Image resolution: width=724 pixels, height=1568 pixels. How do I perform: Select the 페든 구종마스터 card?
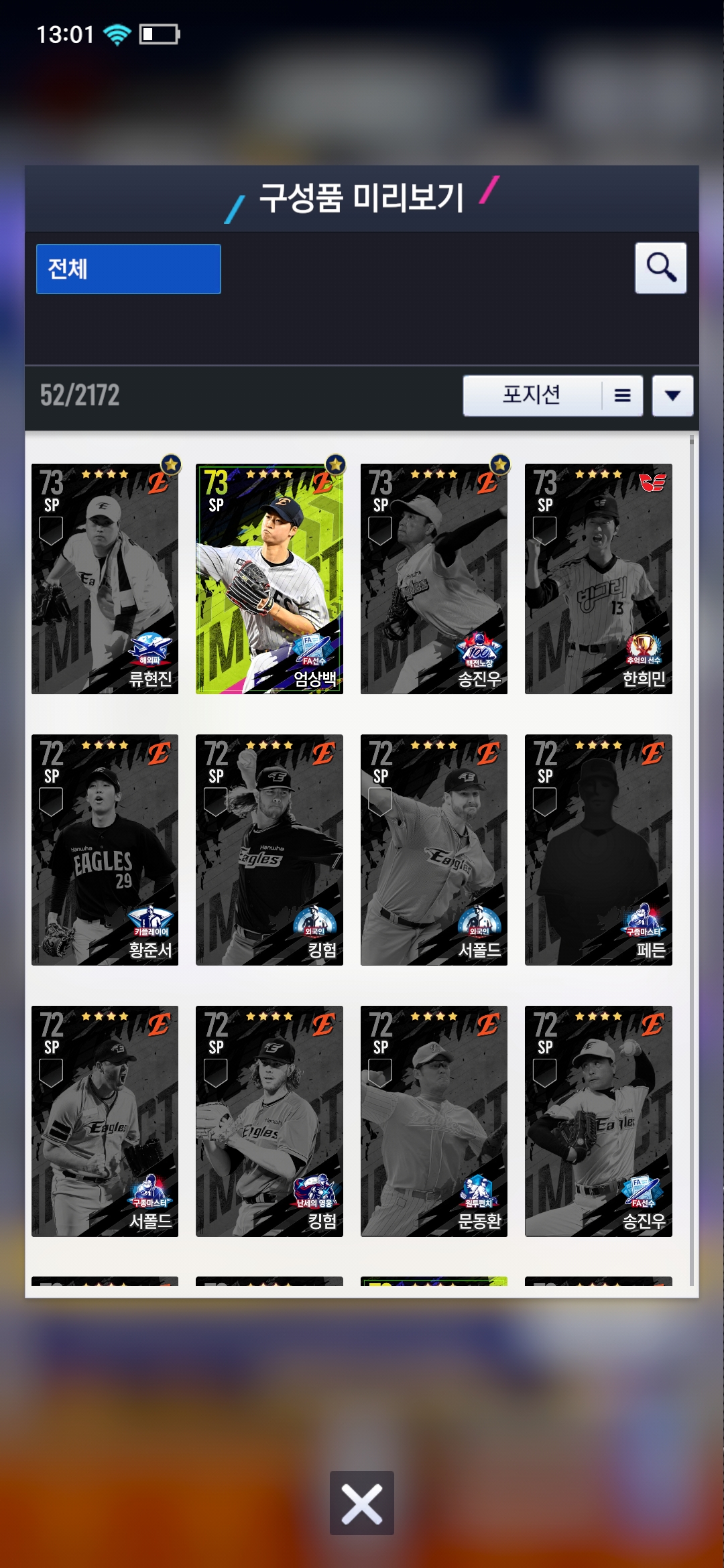click(598, 850)
